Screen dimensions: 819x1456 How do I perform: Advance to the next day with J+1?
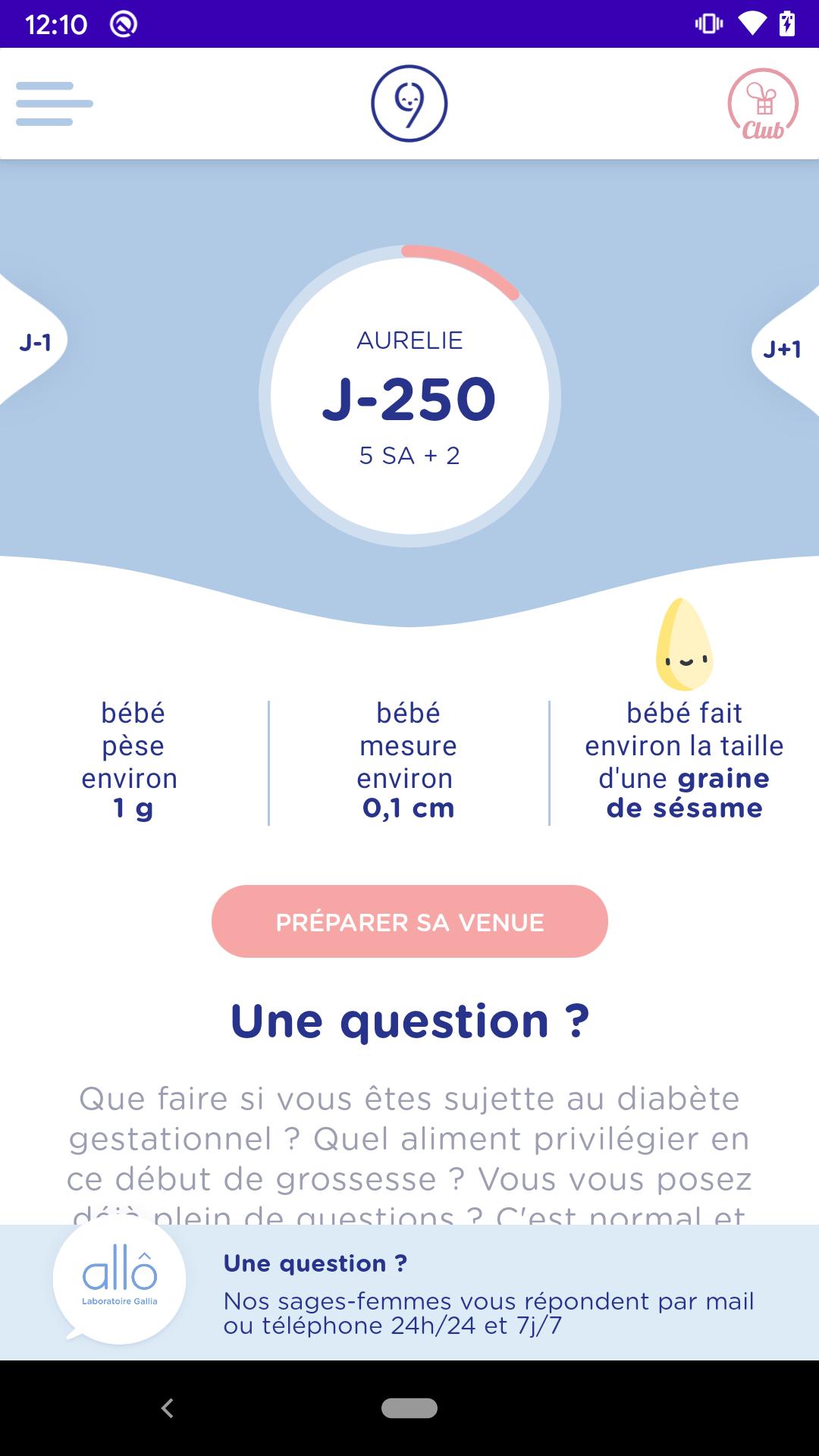click(x=783, y=350)
